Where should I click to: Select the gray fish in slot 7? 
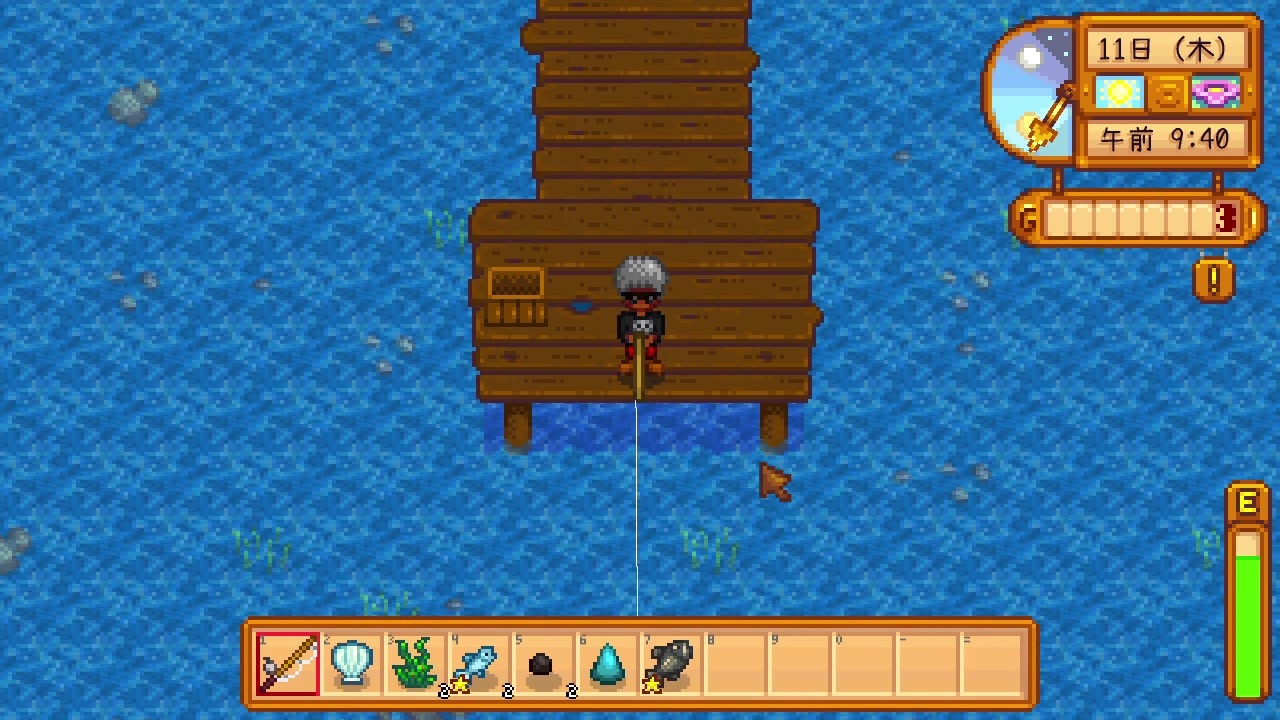click(x=671, y=663)
